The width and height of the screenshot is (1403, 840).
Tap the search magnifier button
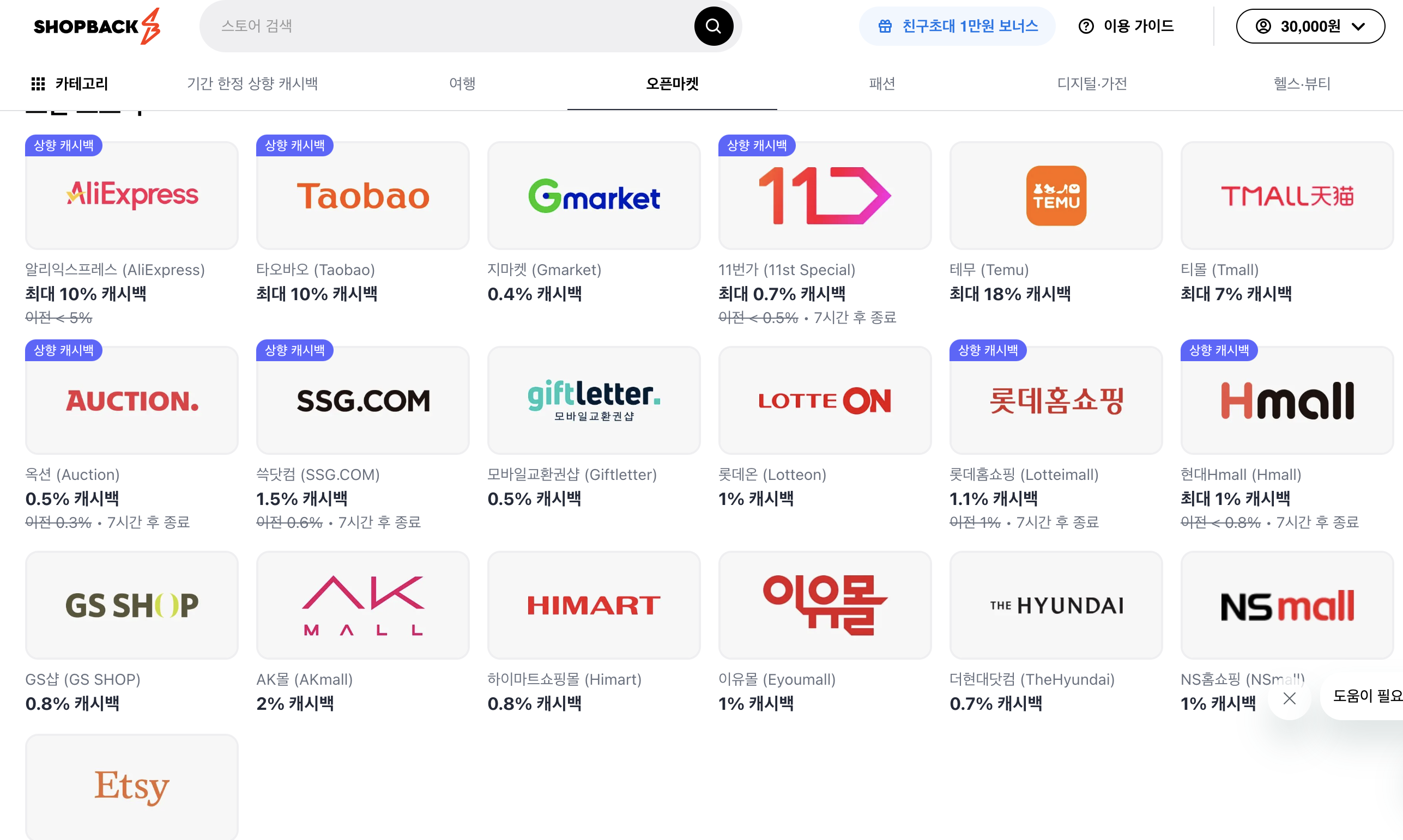coord(713,26)
